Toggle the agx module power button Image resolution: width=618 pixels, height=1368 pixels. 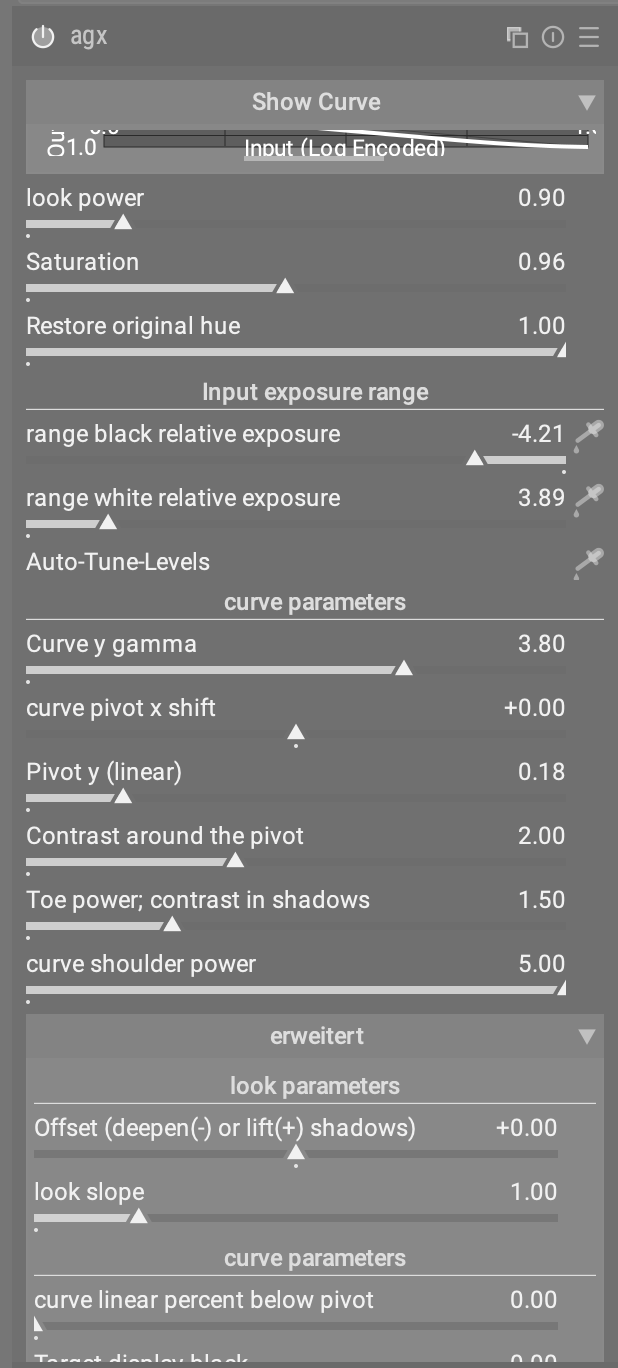pyautogui.click(x=42, y=38)
